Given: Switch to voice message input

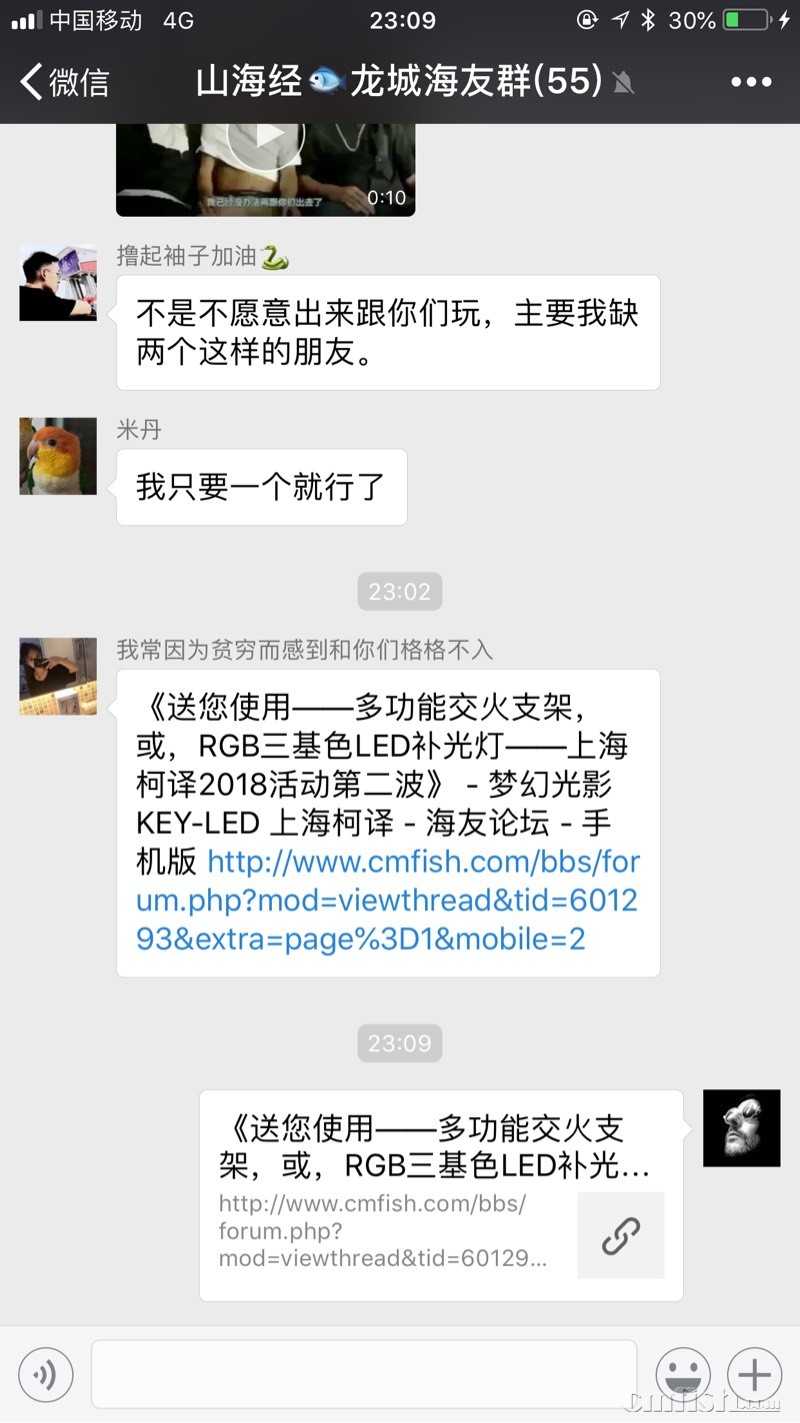Looking at the screenshot, I should 46,1374.
